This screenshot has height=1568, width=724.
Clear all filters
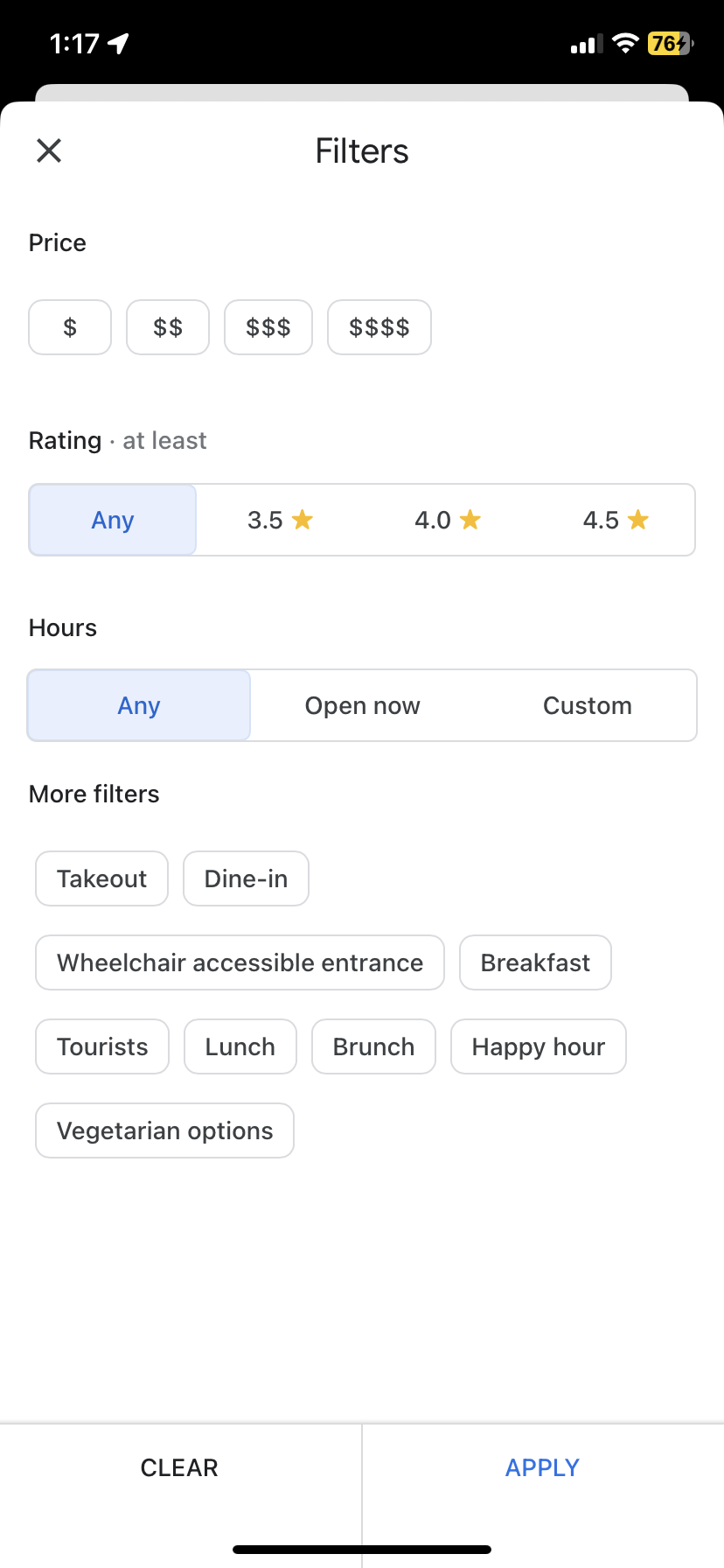(180, 1467)
